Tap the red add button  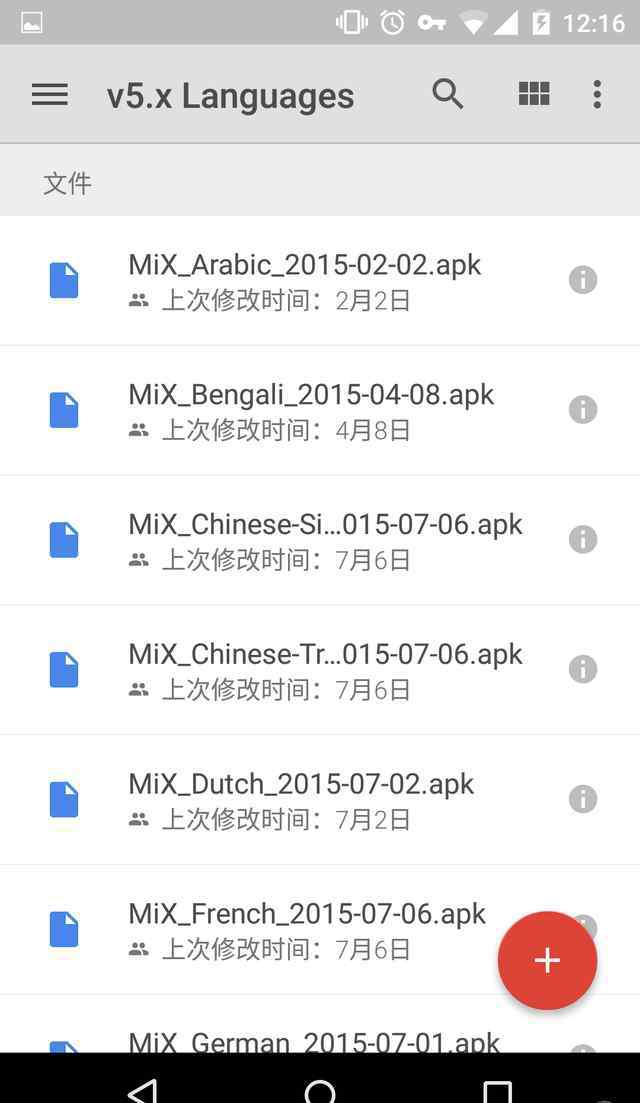point(547,960)
